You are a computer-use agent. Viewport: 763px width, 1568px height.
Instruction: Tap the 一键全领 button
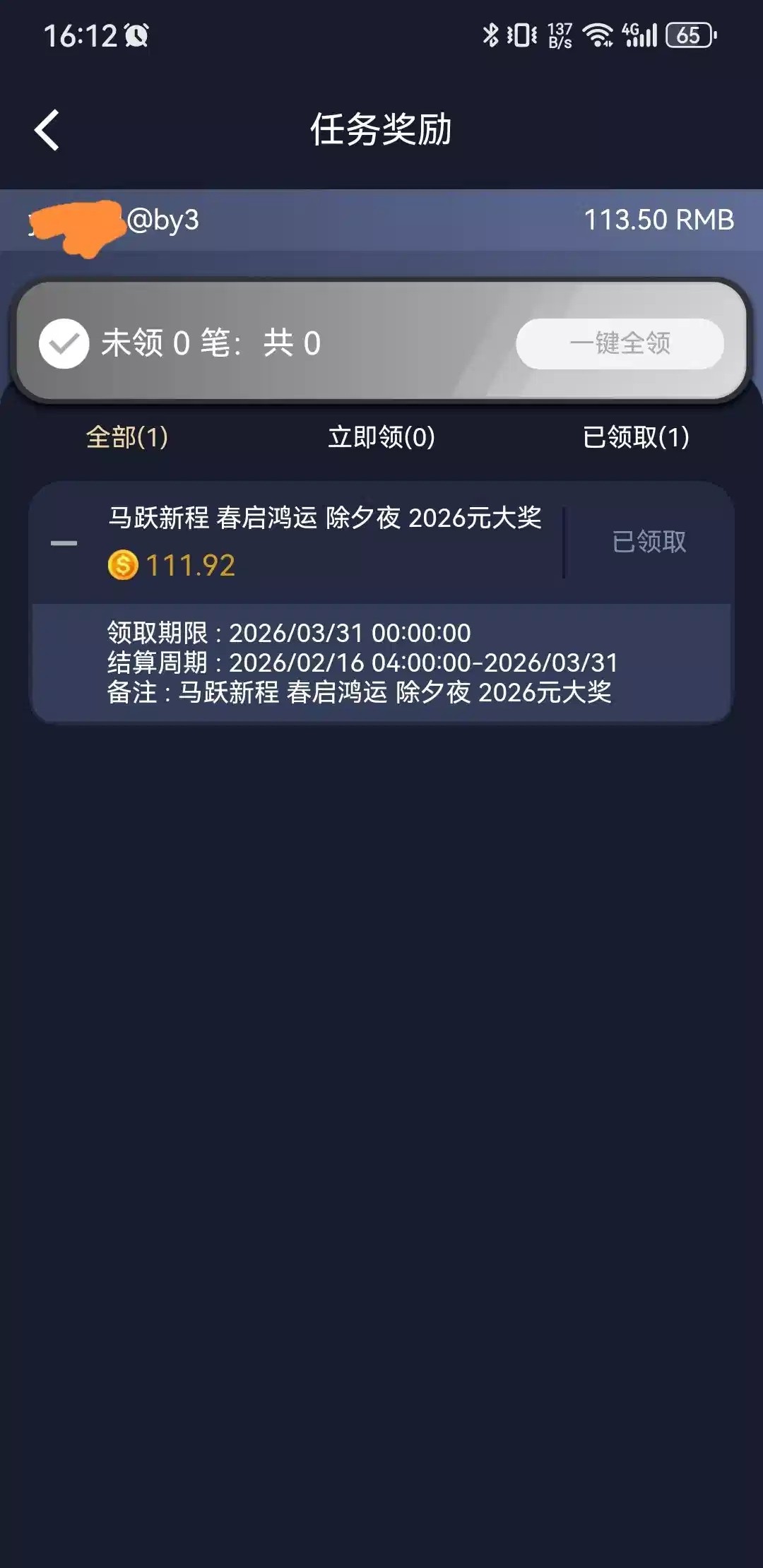tap(620, 344)
